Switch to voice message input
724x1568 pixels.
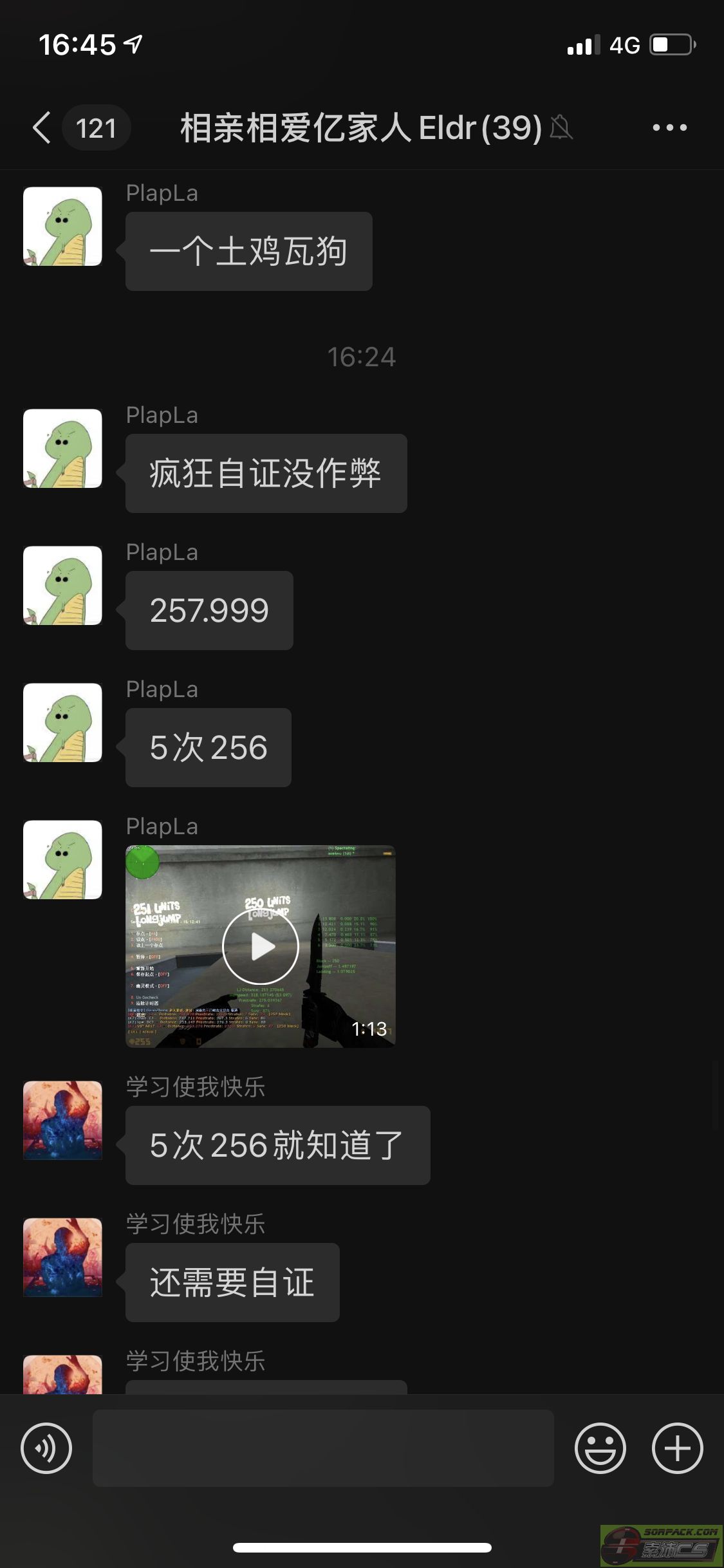(46, 1448)
